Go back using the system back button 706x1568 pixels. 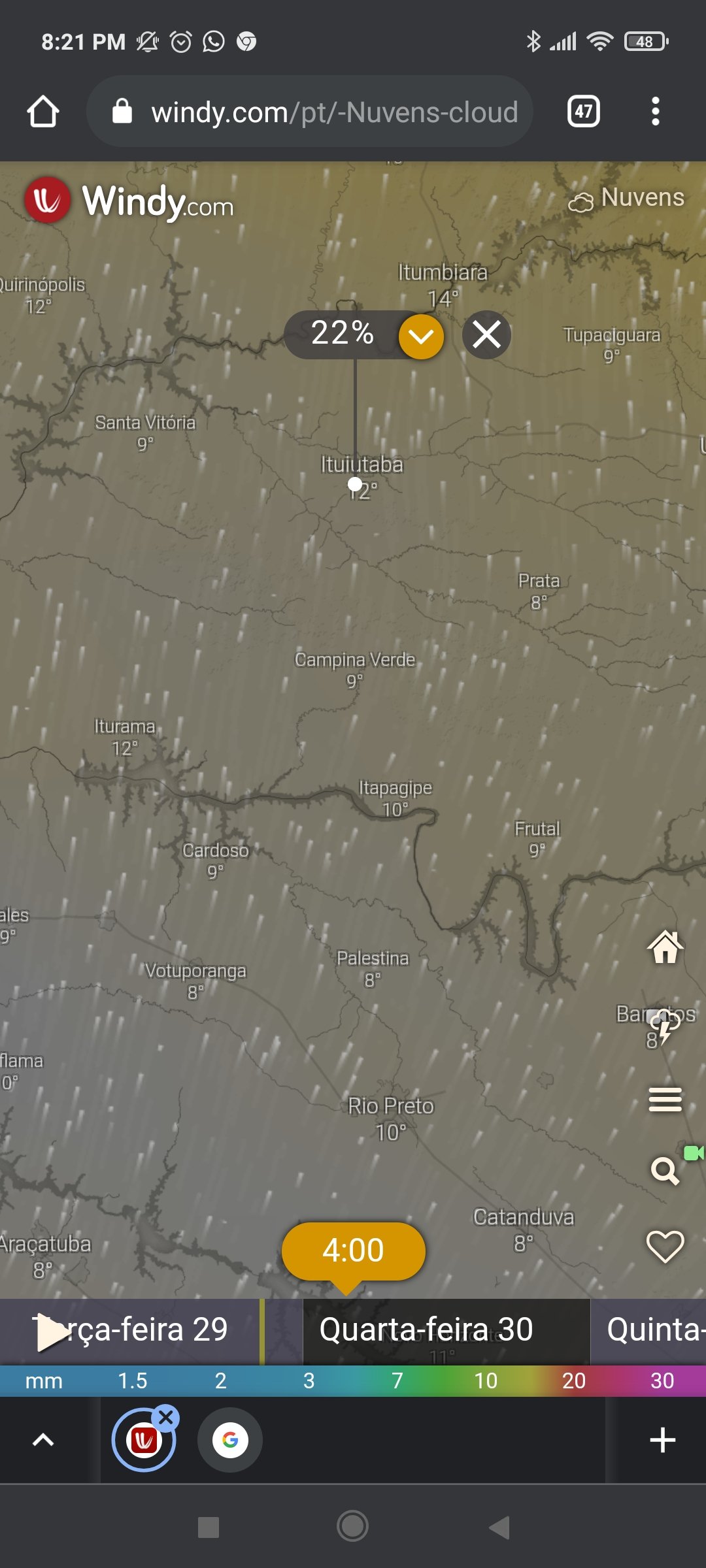pos(499,1527)
